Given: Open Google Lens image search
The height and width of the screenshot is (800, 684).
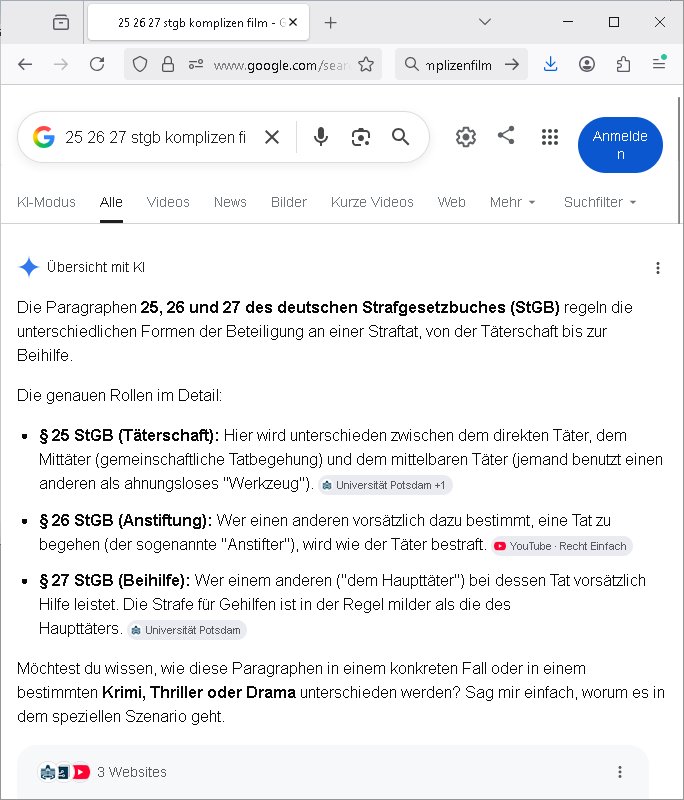Looking at the screenshot, I should click(361, 137).
